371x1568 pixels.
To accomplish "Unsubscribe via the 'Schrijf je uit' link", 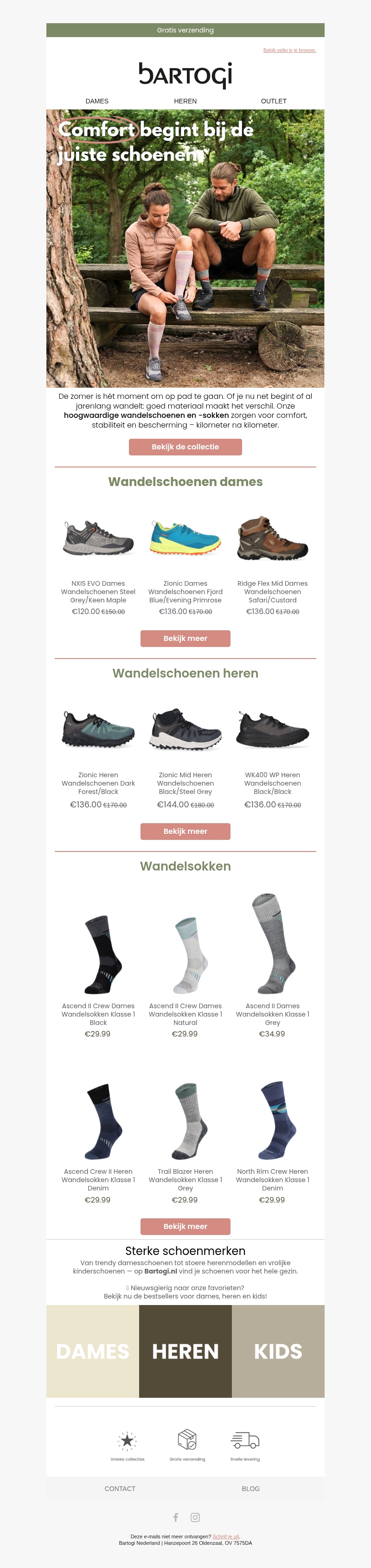I will point(226,1537).
